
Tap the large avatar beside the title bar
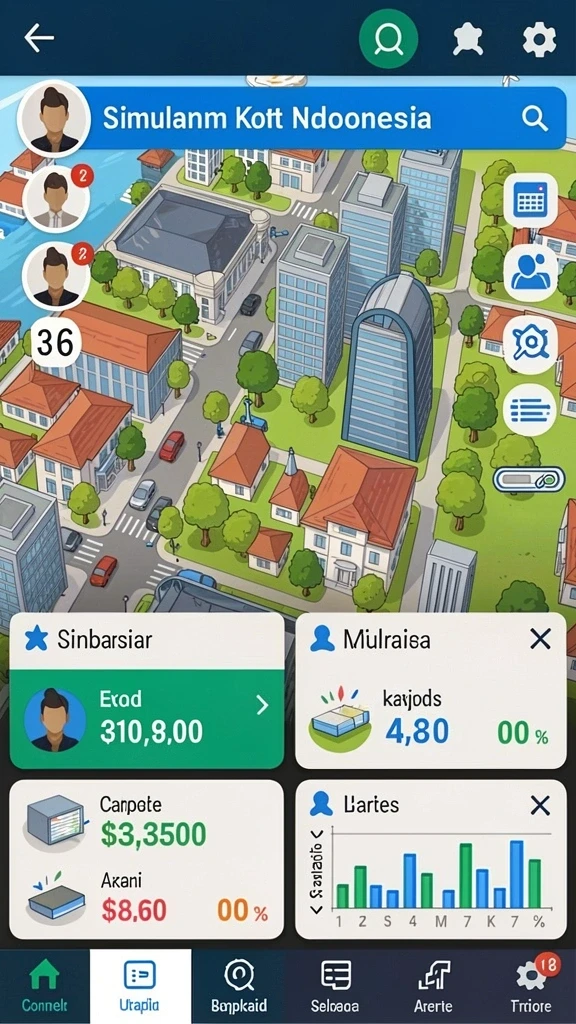pos(54,119)
